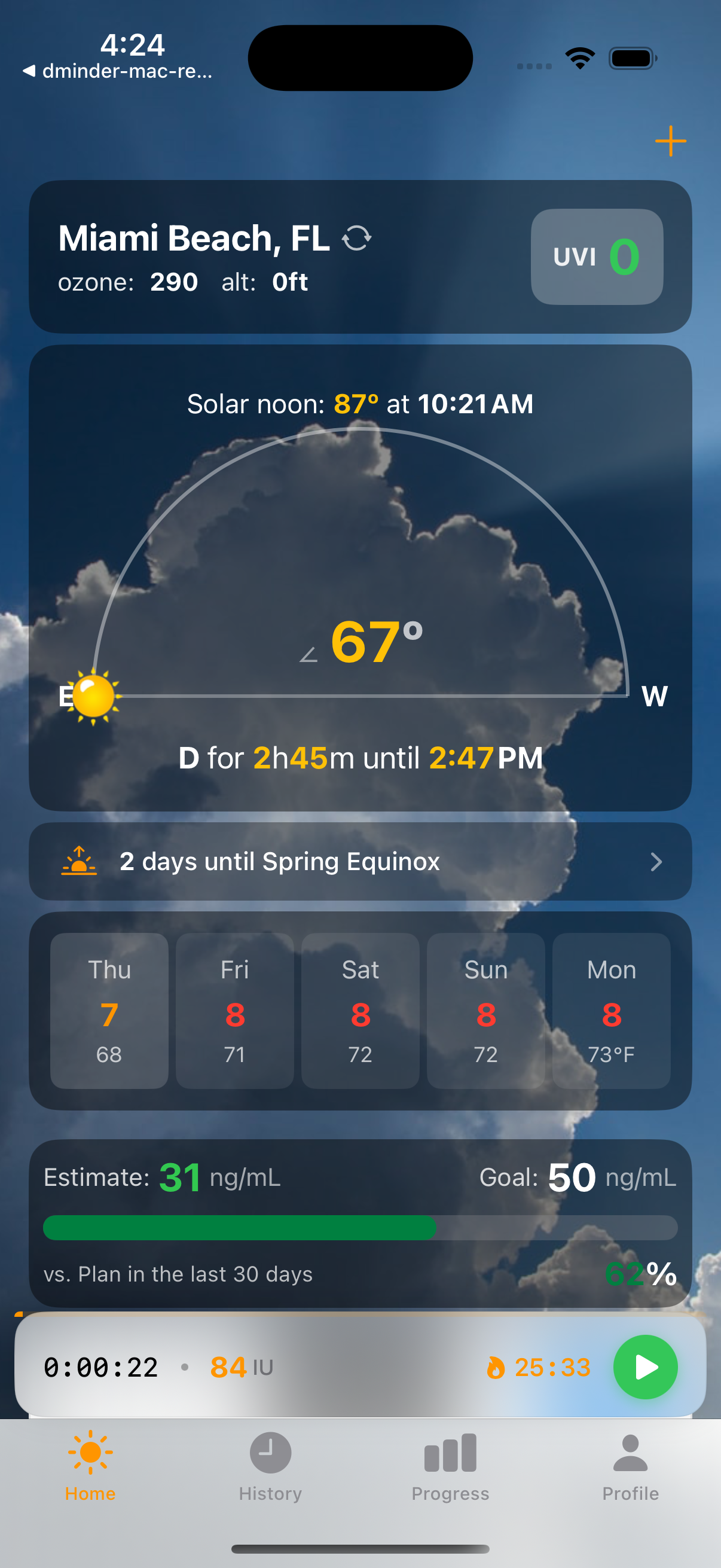Tap the orange plus icon
This screenshot has height=1568, width=721.
[x=670, y=141]
